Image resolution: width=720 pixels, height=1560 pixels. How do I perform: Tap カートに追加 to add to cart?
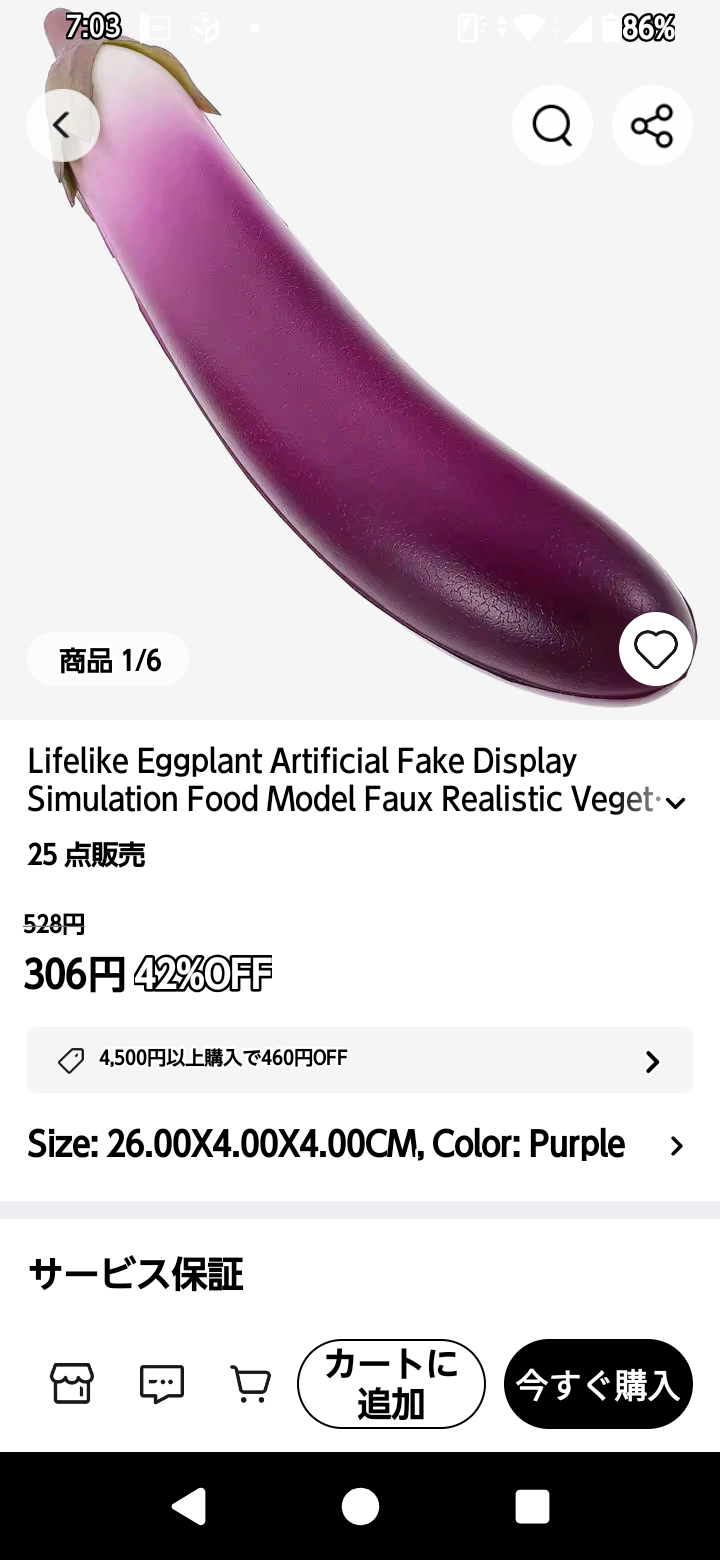coord(391,1384)
